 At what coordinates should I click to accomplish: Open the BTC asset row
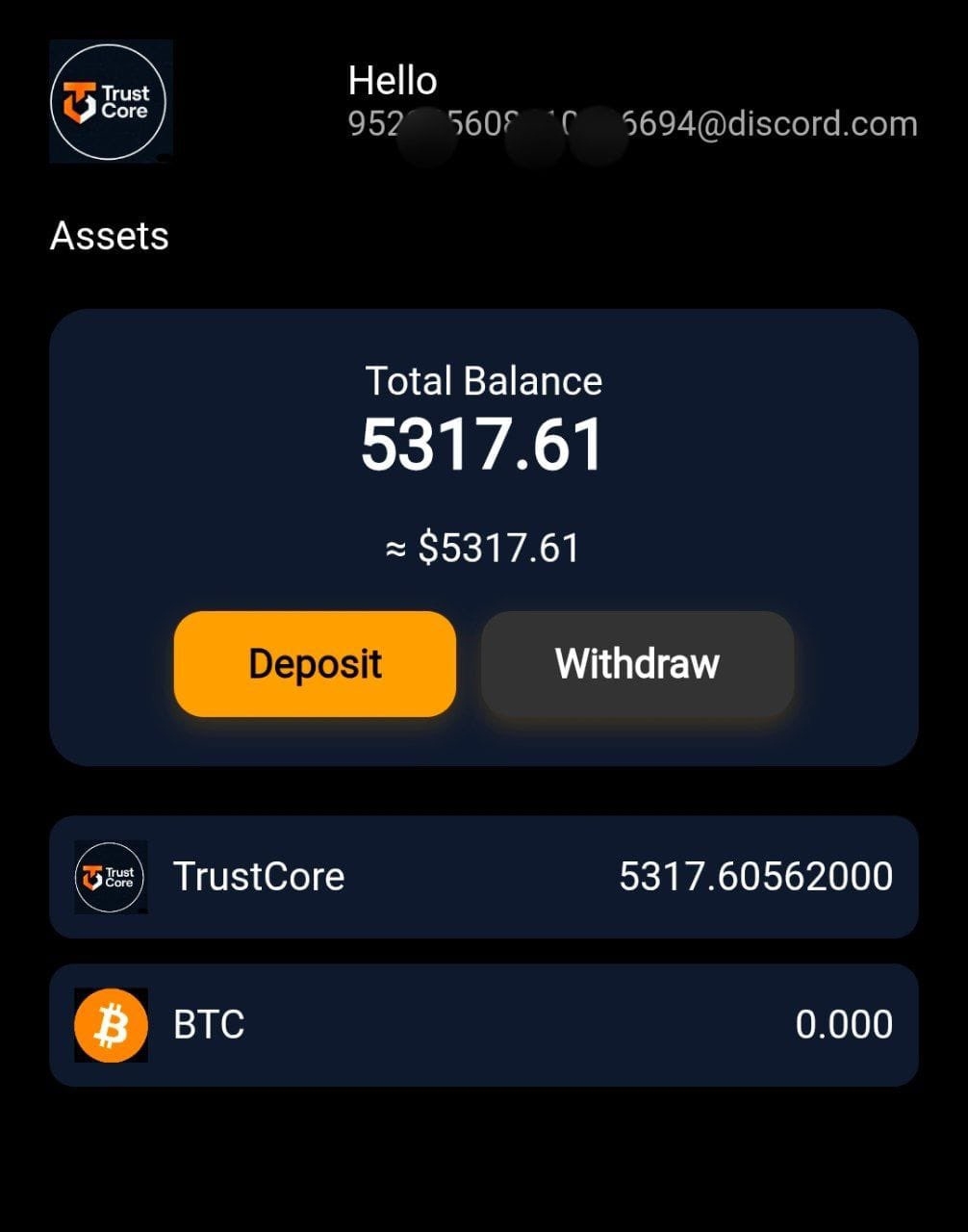click(x=483, y=1025)
